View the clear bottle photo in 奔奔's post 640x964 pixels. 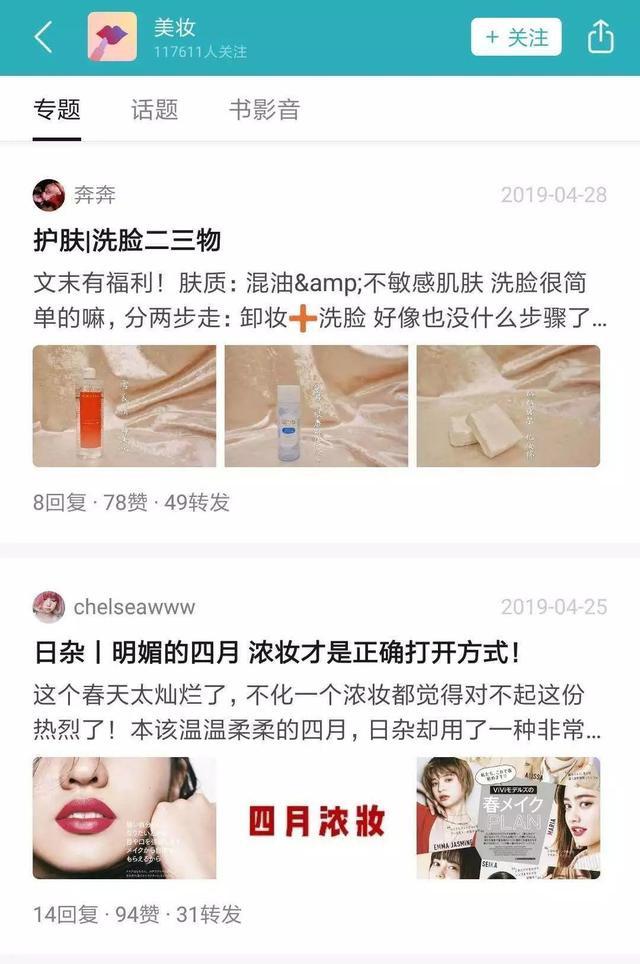click(x=316, y=406)
